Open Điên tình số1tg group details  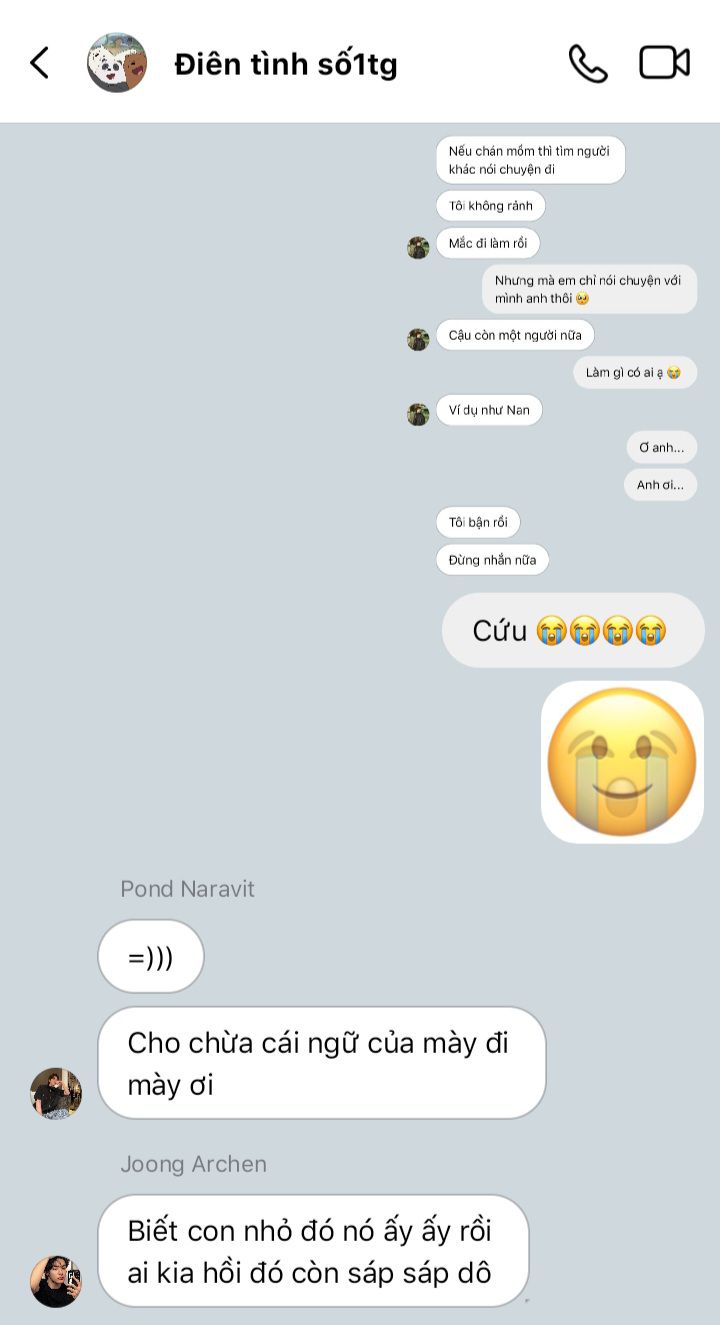pos(285,64)
